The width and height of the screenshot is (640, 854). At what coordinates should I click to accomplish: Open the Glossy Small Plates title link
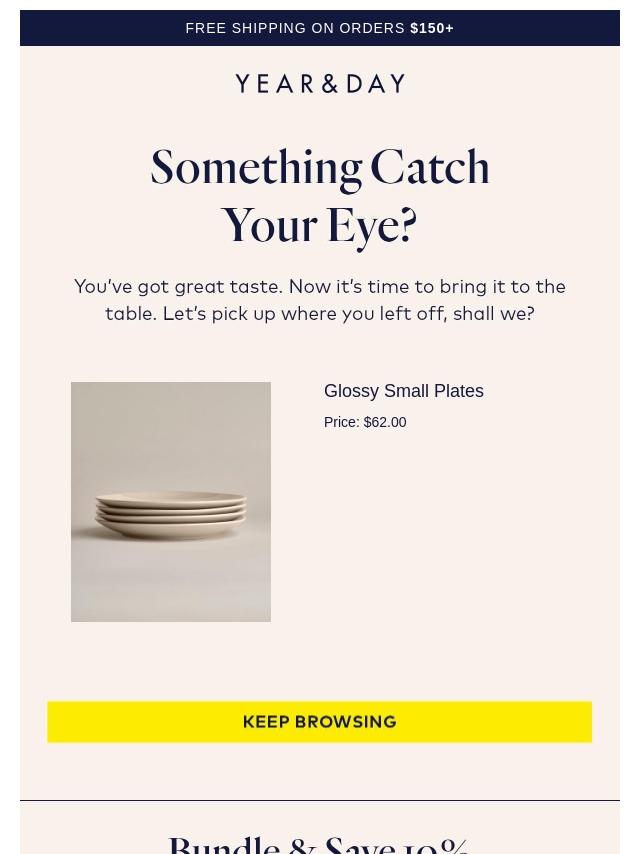(404, 391)
